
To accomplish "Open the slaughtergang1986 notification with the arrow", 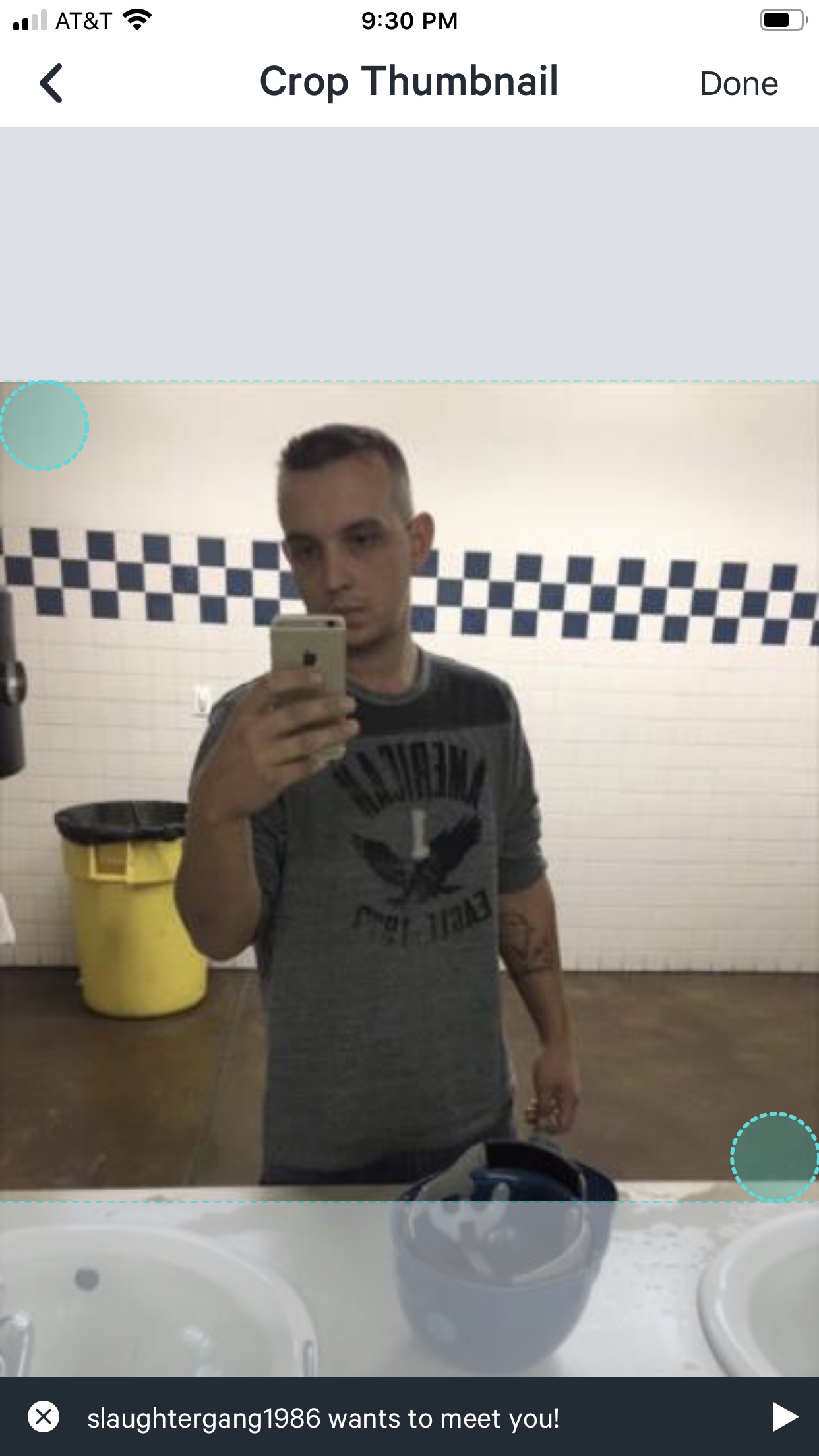I will coord(784,1416).
